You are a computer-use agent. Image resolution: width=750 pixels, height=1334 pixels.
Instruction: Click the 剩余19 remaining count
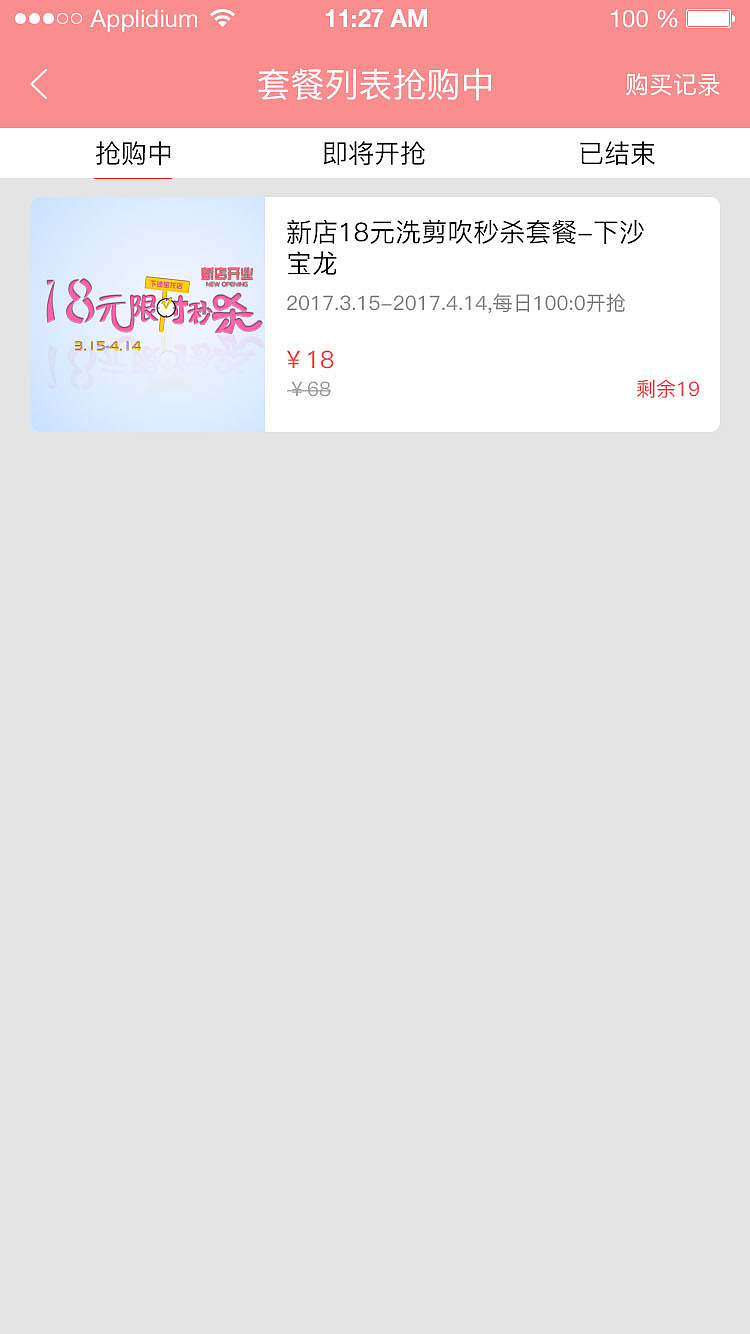point(668,390)
